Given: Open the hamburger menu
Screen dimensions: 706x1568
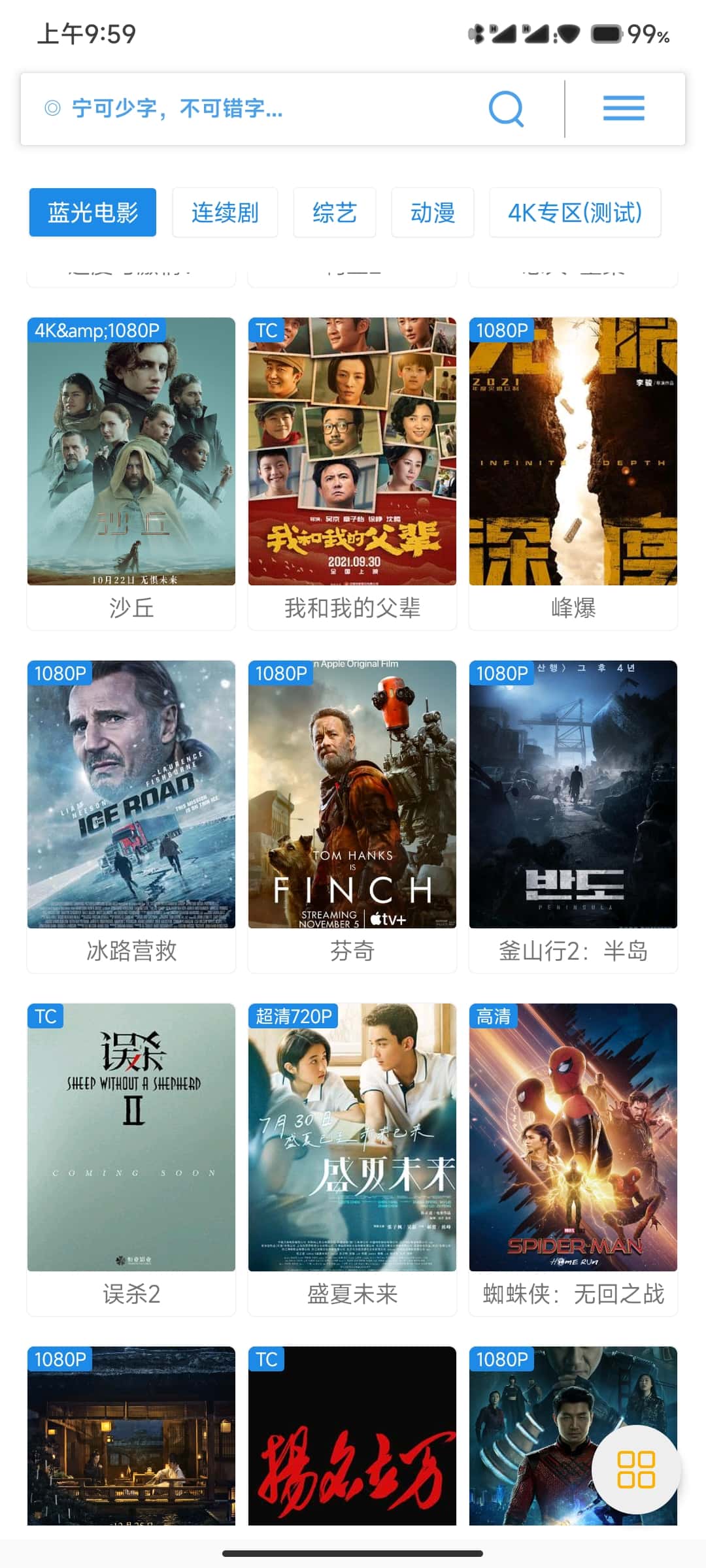Looking at the screenshot, I should (x=623, y=108).
